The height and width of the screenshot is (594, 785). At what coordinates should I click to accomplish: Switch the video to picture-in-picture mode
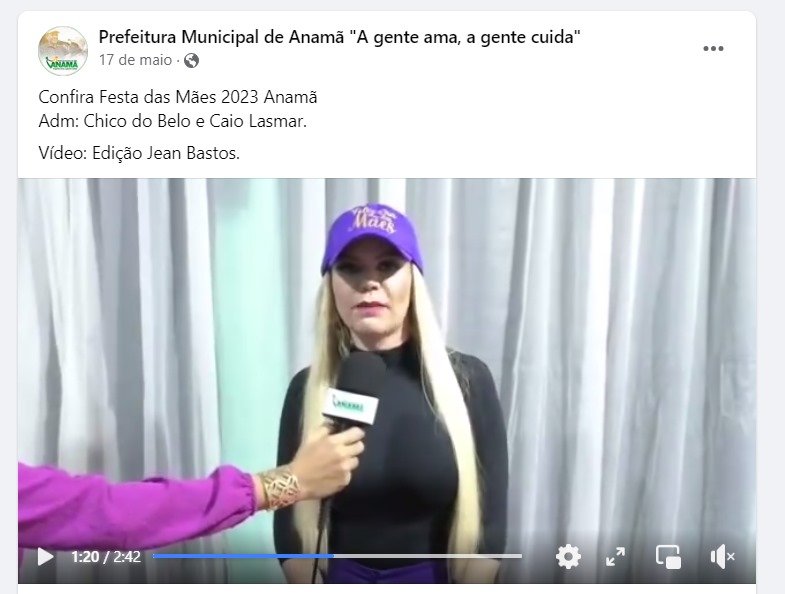click(668, 557)
